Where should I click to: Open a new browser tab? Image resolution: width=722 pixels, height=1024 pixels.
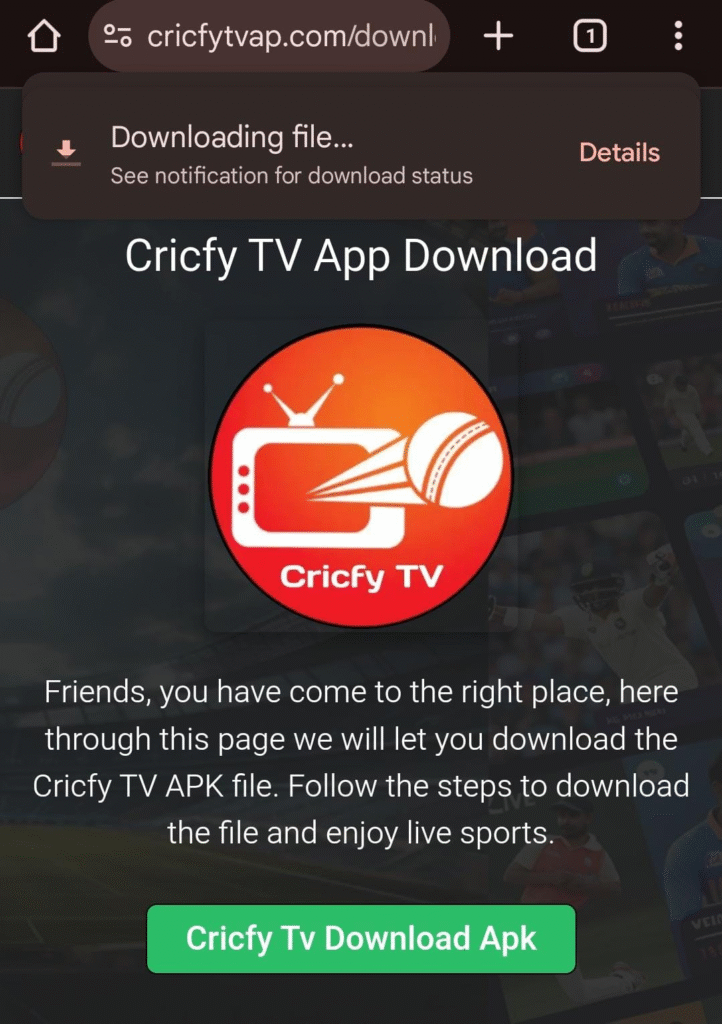click(497, 37)
